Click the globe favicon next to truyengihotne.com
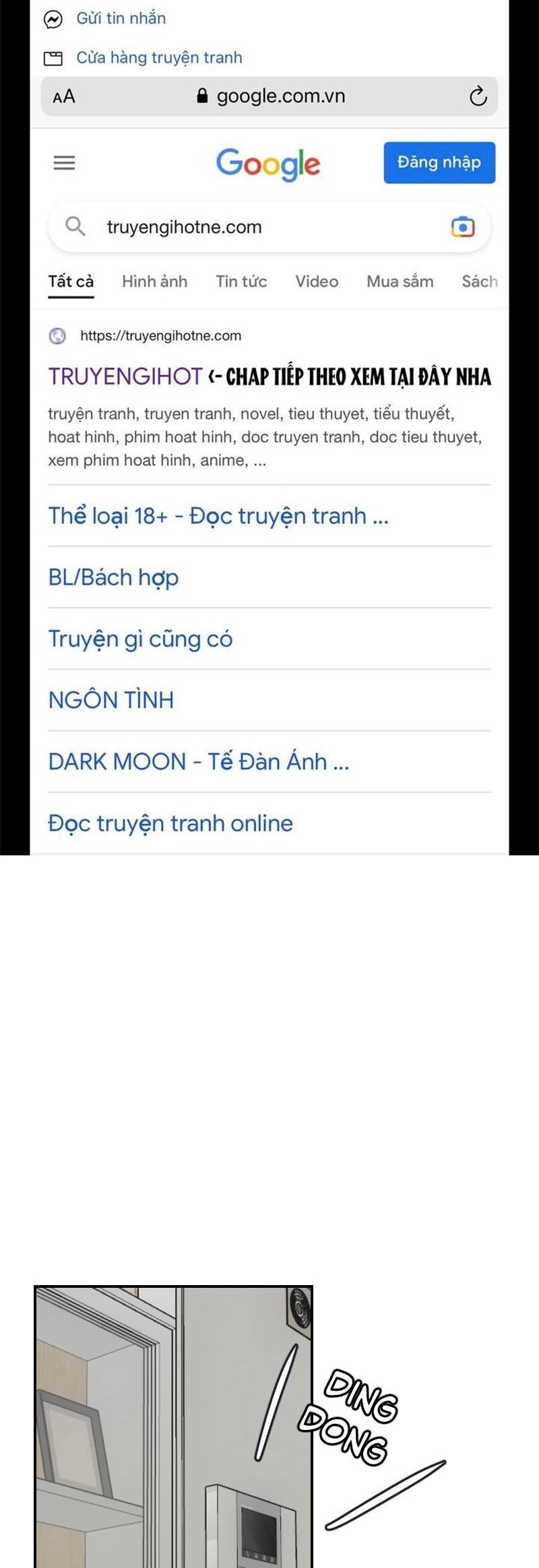539x1568 pixels. [58, 335]
